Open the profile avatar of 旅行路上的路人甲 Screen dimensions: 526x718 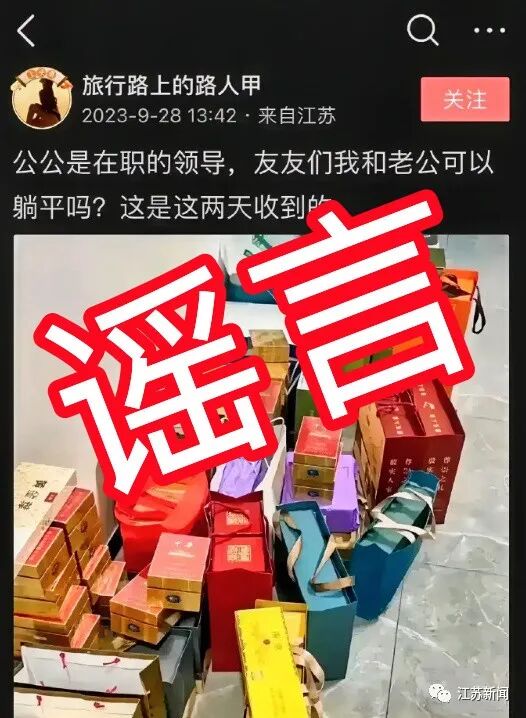(x=42, y=97)
